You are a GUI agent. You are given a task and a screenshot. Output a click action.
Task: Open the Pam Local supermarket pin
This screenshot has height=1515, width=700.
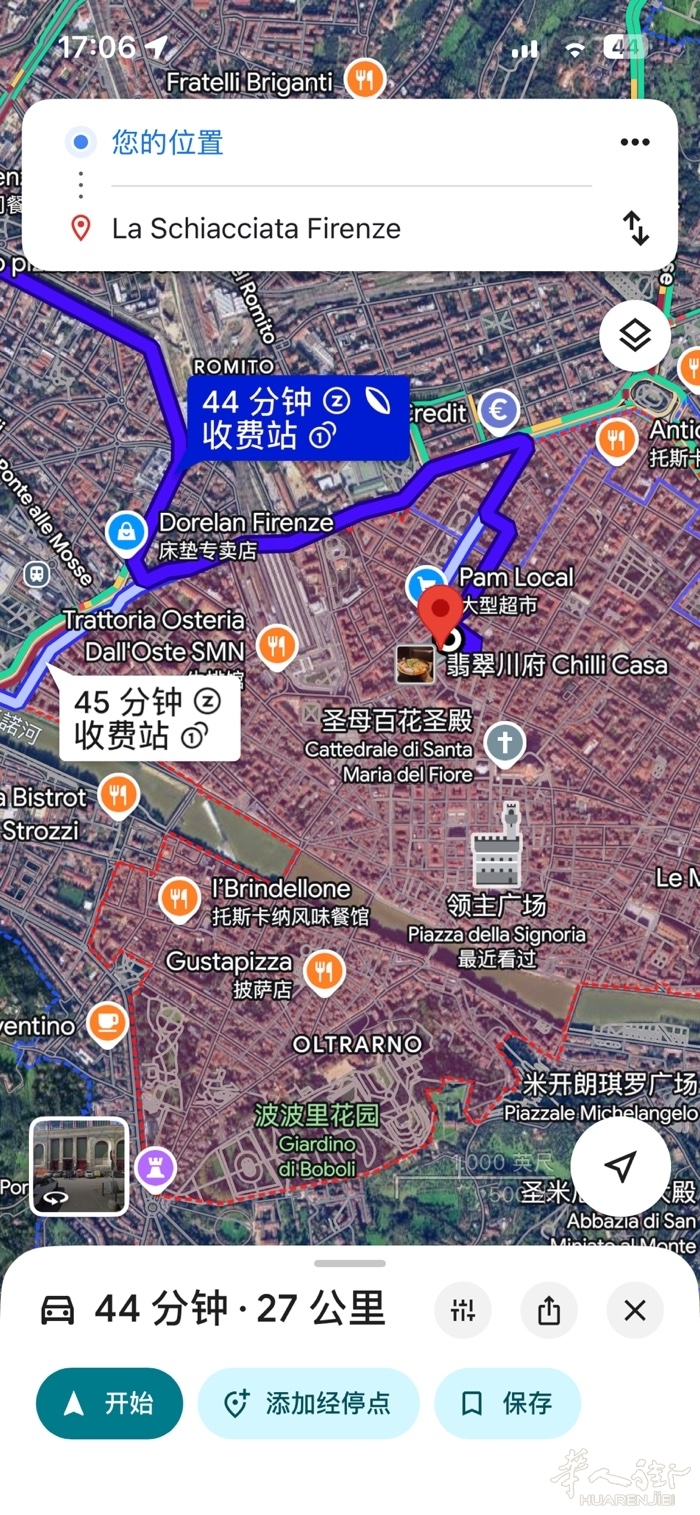coord(428,582)
